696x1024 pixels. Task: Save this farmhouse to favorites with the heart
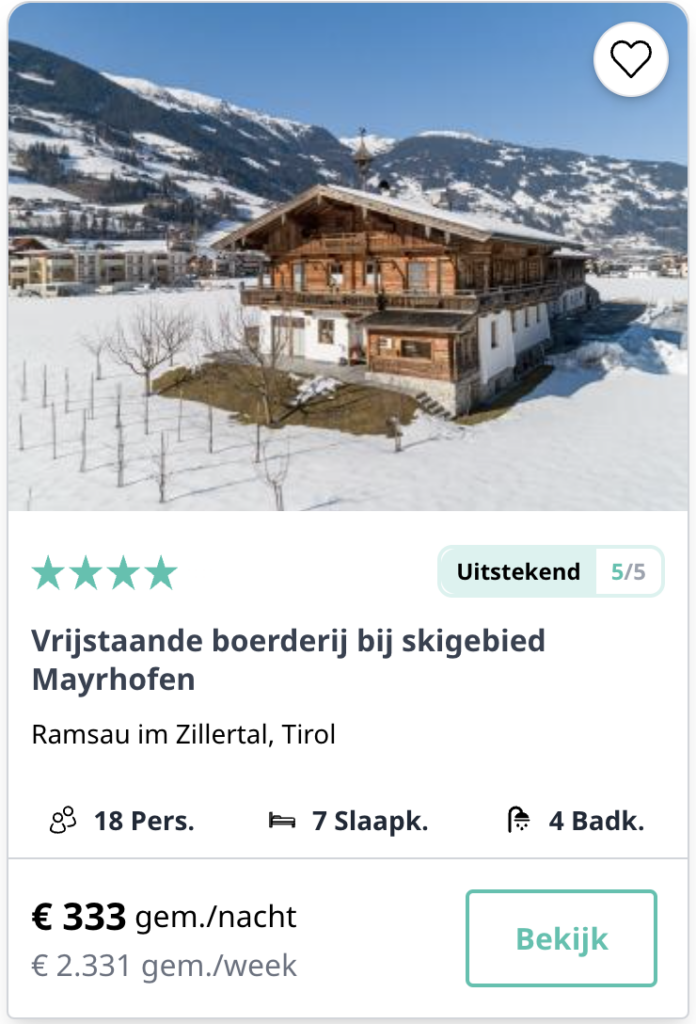(x=631, y=60)
